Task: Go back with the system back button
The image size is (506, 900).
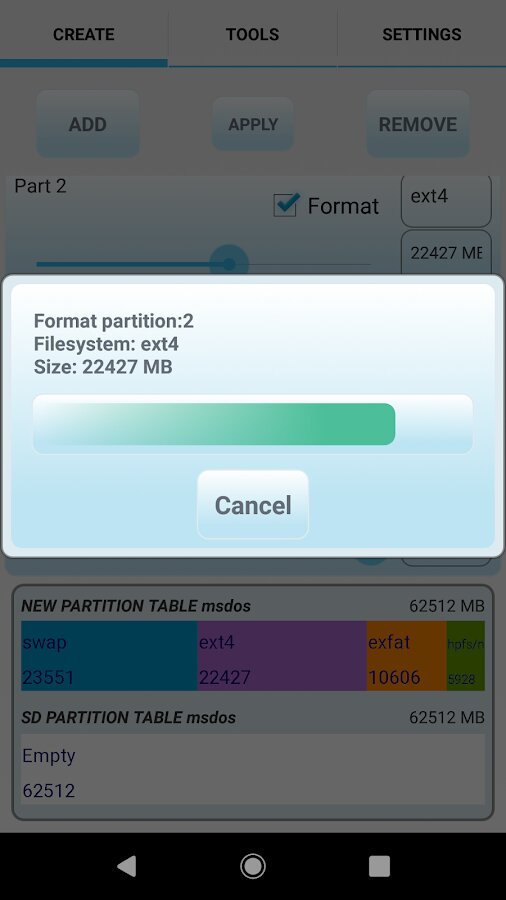Action: [x=126, y=866]
